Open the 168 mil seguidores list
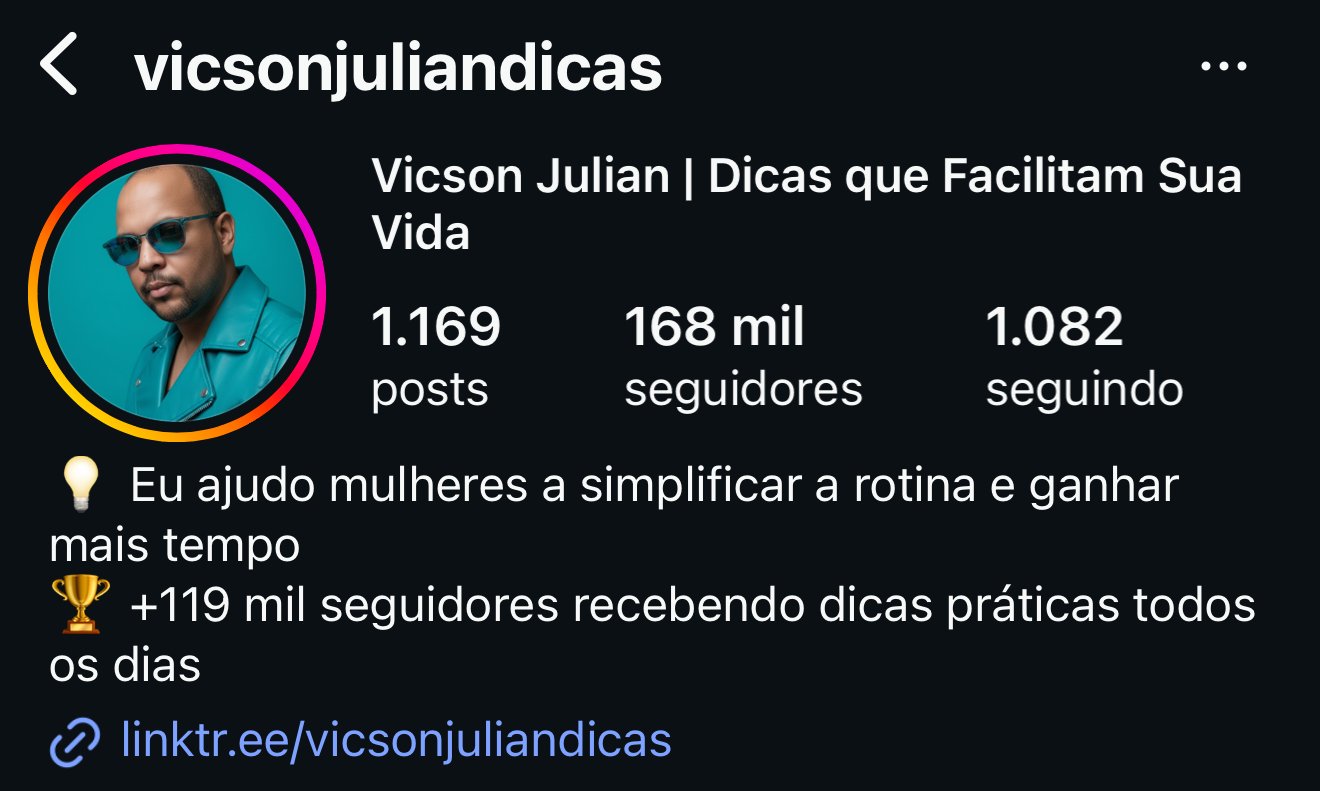This screenshot has width=1320, height=791. (742, 357)
